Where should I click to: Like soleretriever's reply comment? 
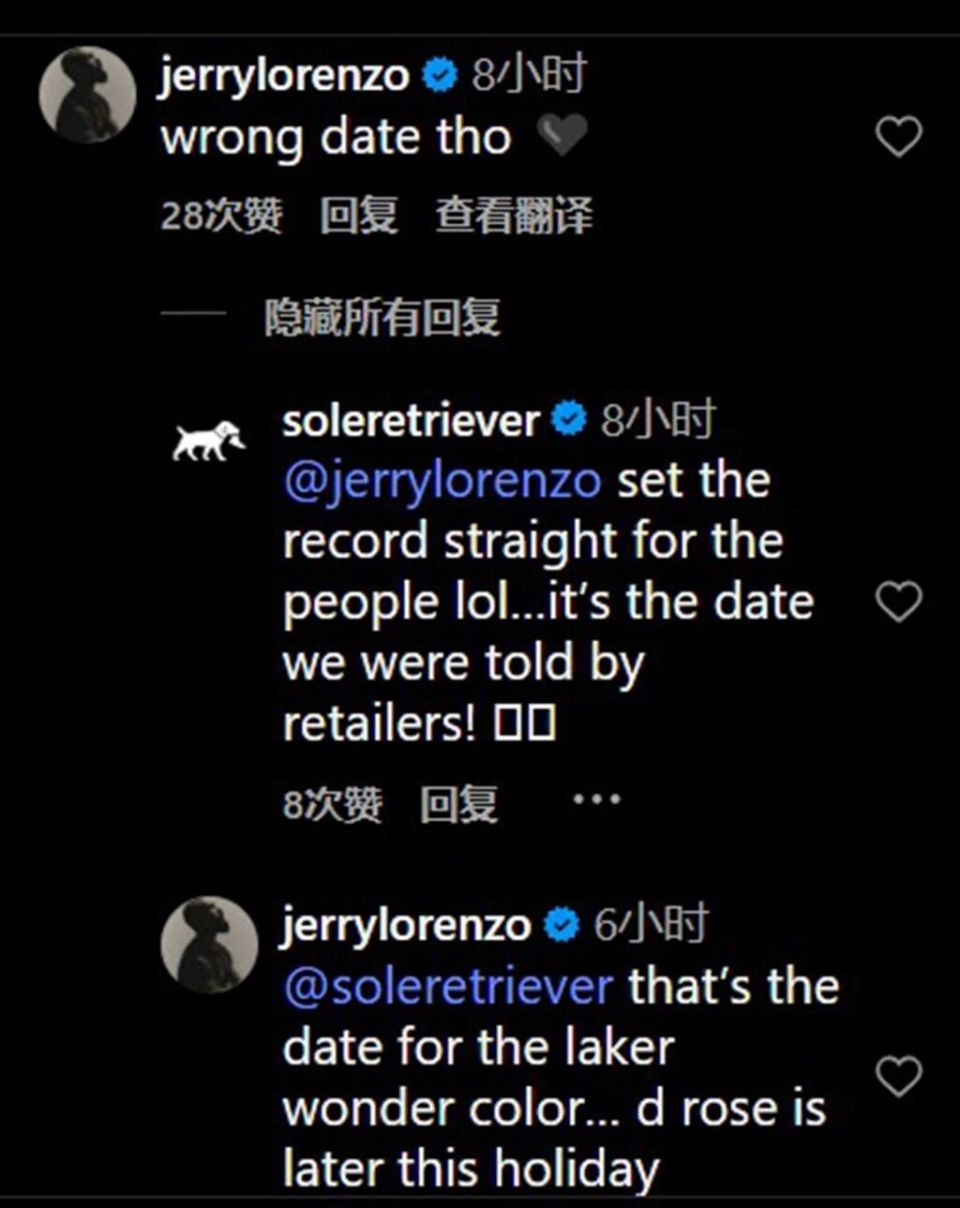coord(898,602)
